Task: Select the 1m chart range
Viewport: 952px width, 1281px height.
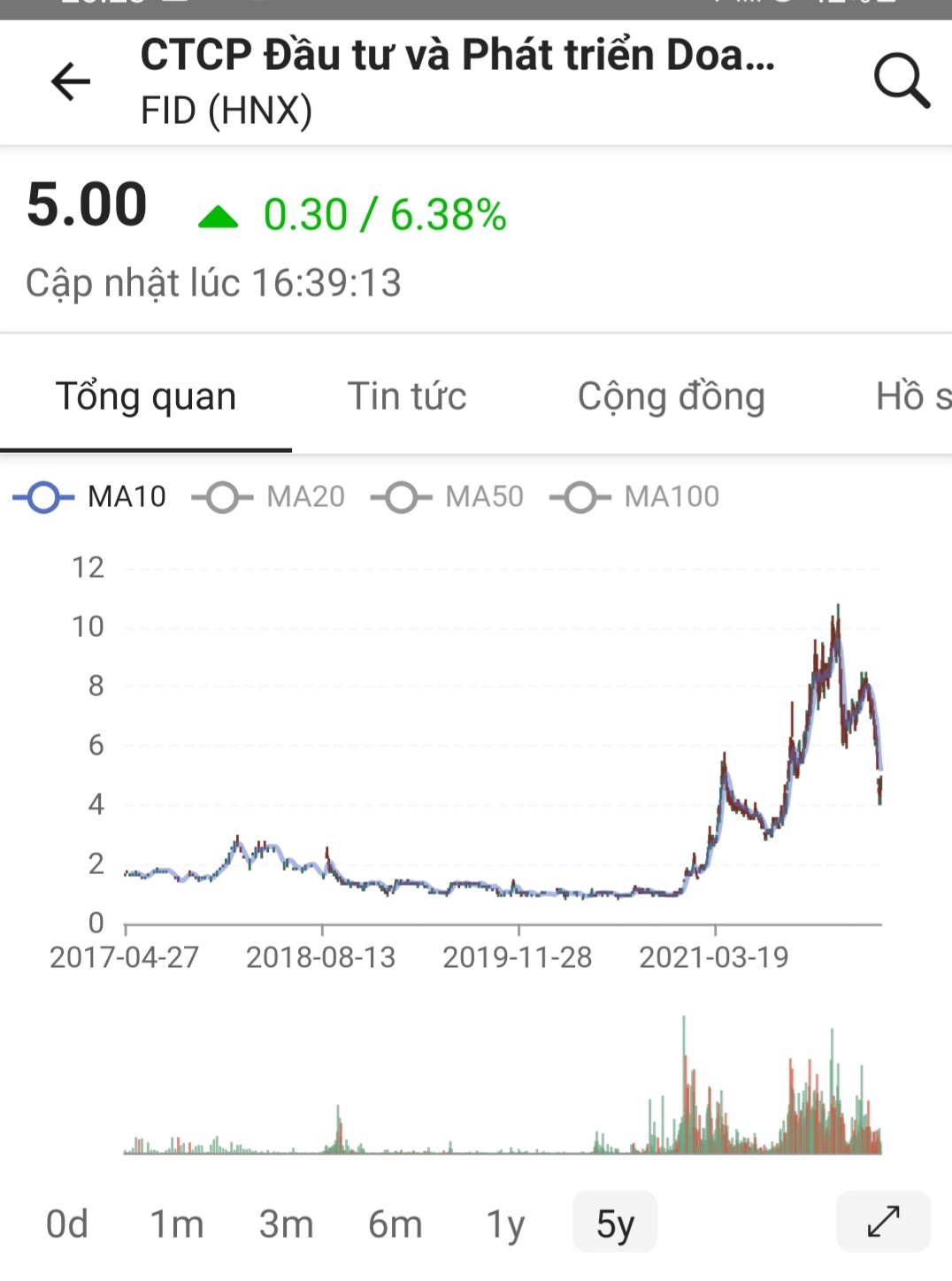Action: pyautogui.click(x=177, y=1224)
